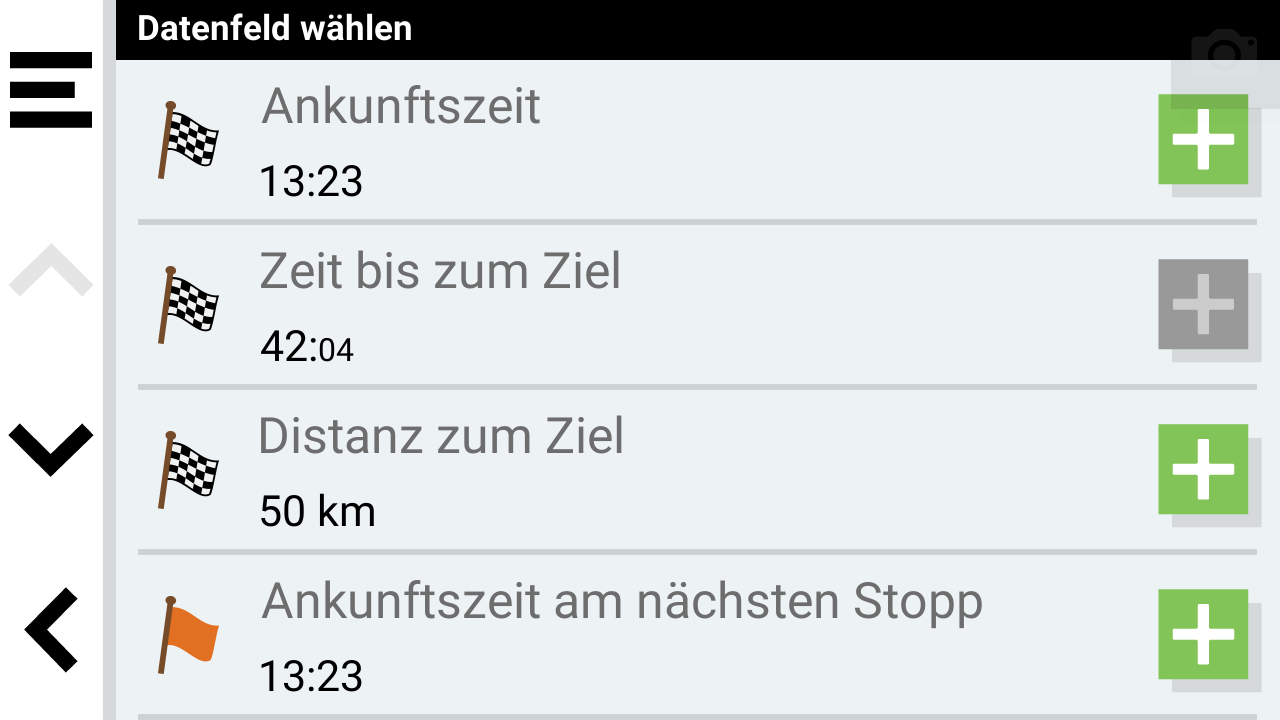Go back with the left arrow
This screenshot has width=1280, height=720.
(x=51, y=630)
